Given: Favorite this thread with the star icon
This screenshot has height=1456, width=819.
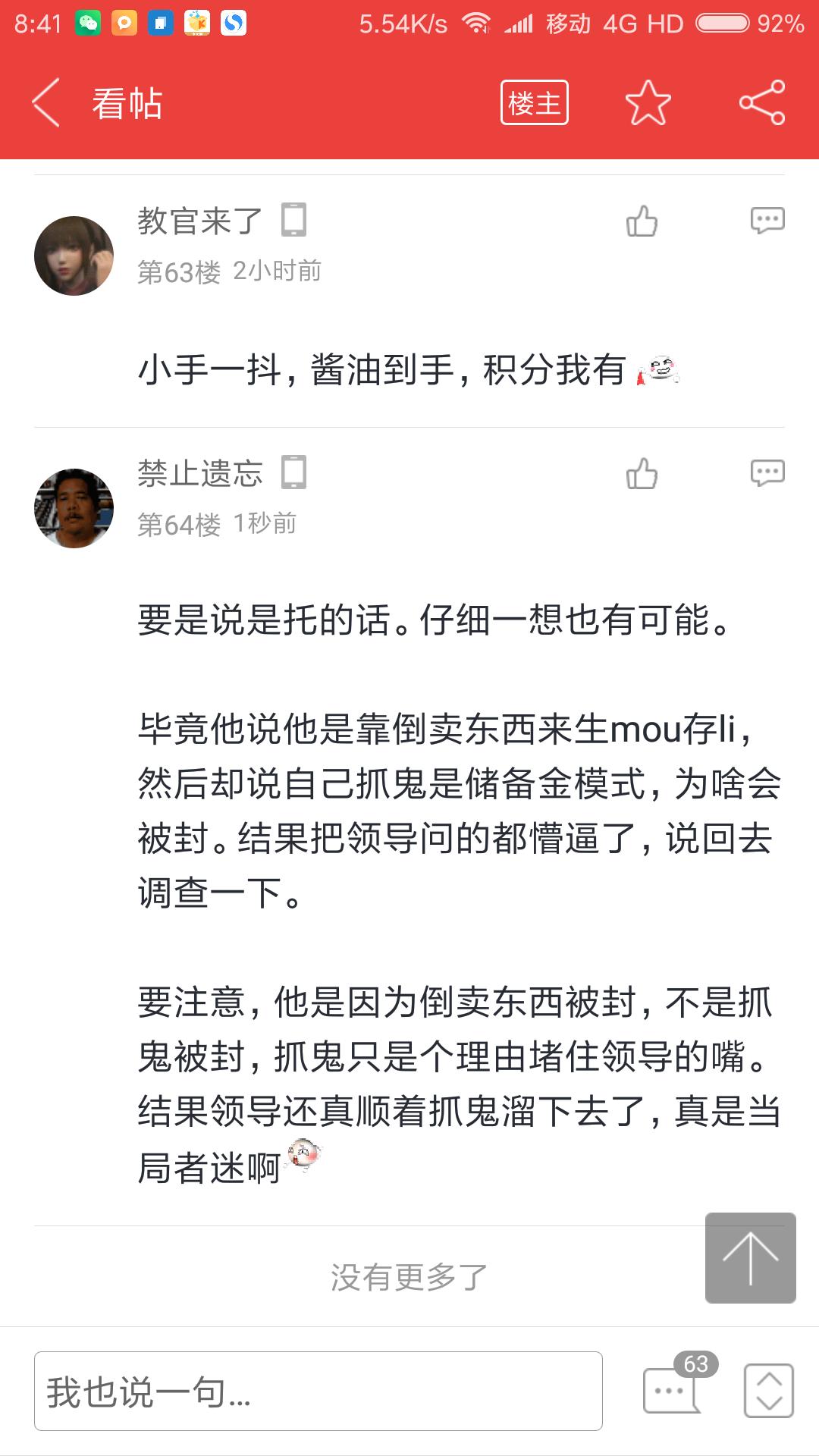Looking at the screenshot, I should coord(648,103).
